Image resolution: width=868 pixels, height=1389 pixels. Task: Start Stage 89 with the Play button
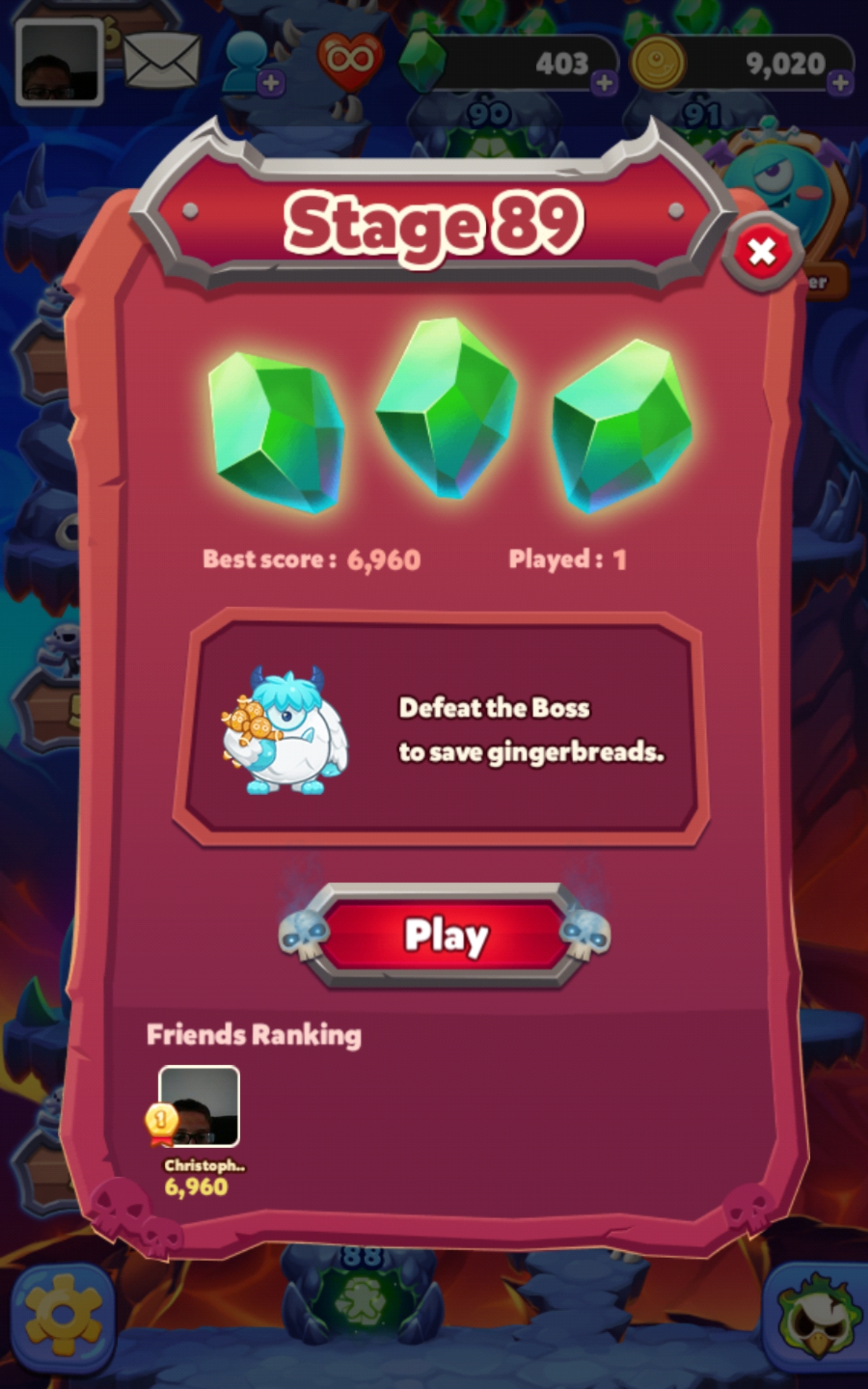coord(445,935)
